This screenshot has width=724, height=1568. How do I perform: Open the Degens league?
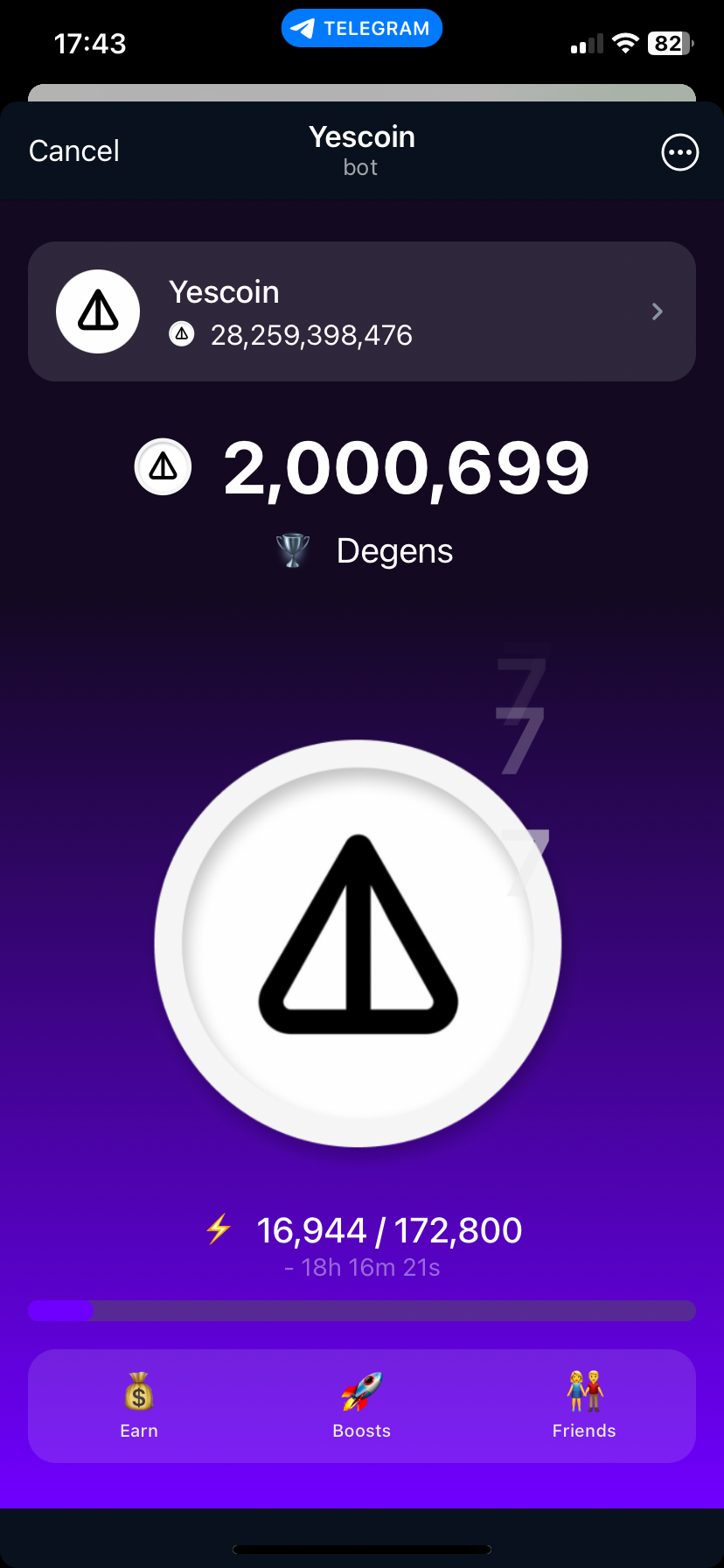pos(365,551)
